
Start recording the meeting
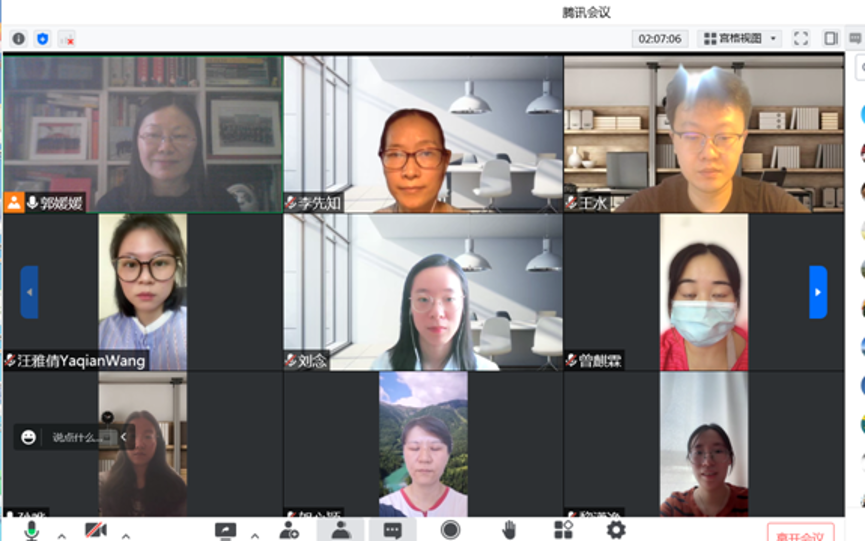coord(451,530)
